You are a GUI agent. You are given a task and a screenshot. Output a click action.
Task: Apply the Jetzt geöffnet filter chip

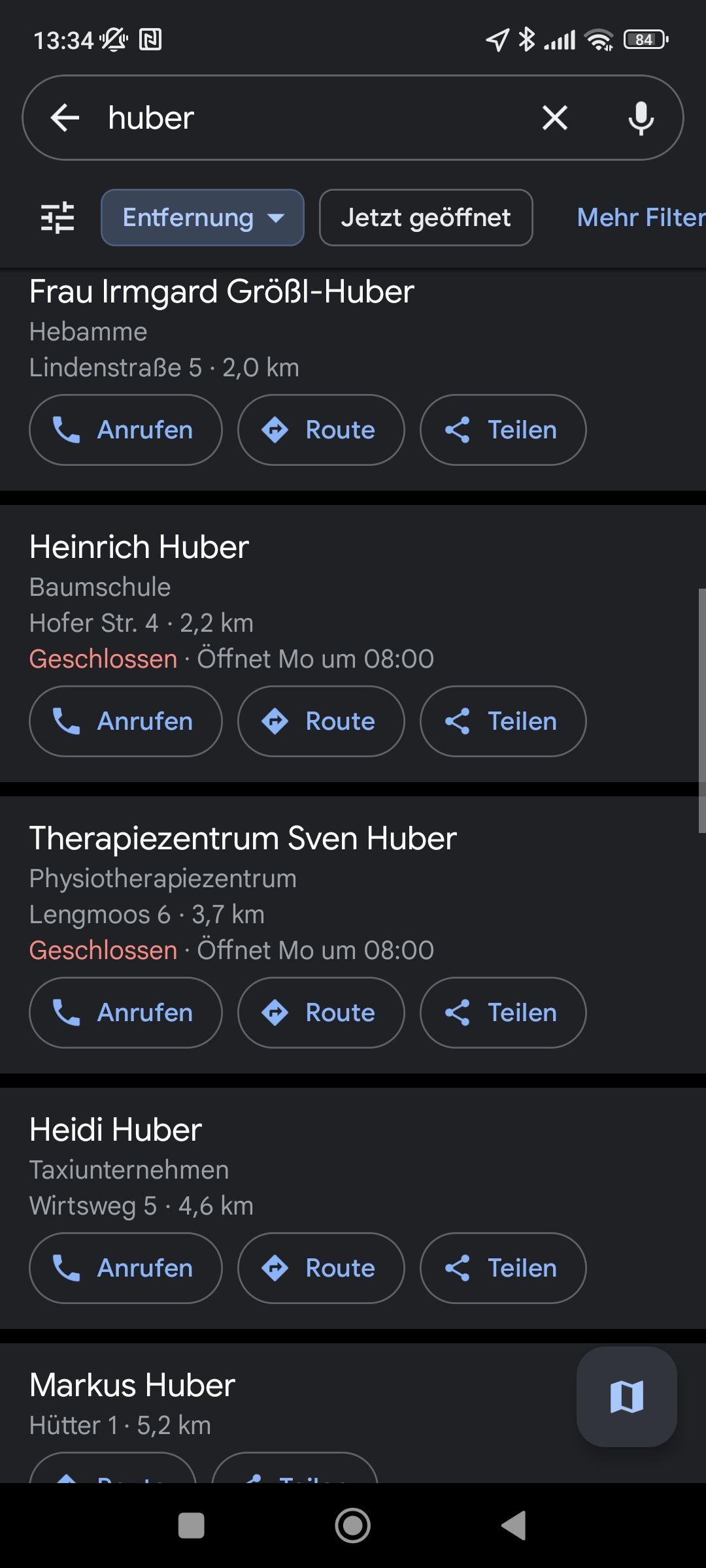coord(426,218)
